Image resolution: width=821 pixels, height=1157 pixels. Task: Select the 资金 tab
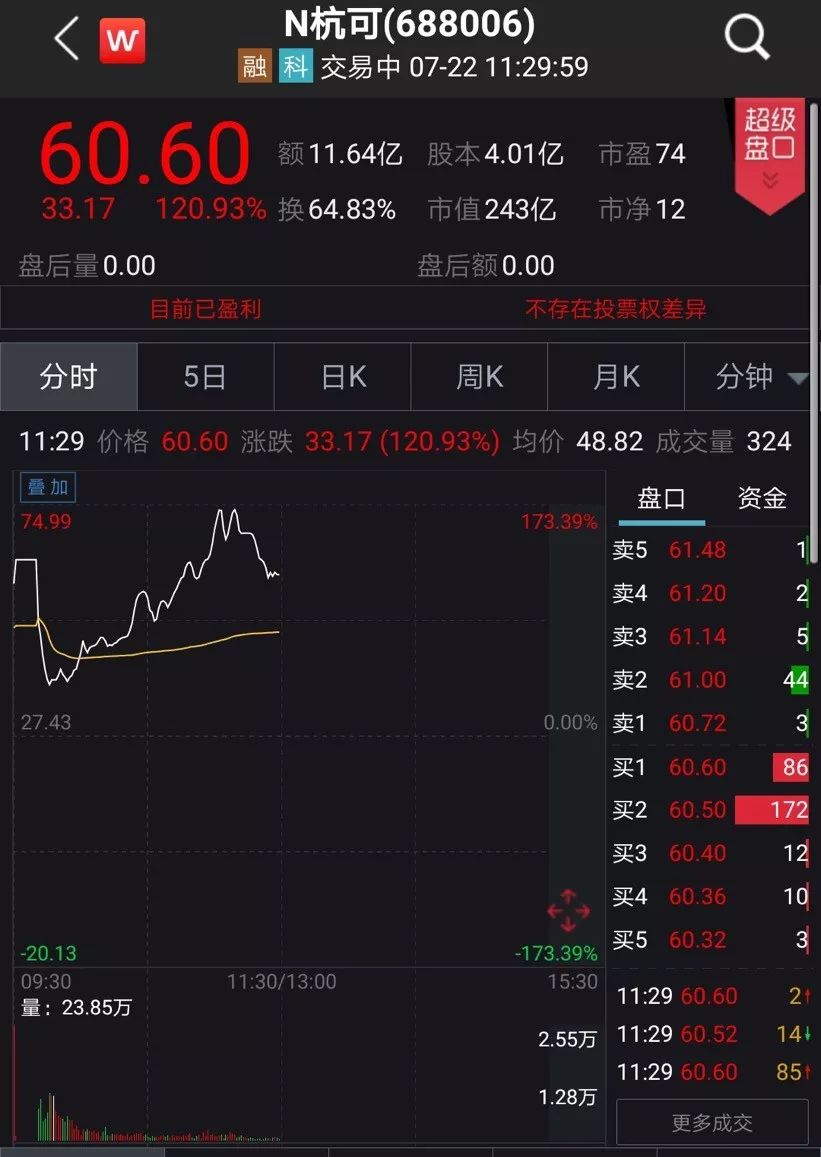762,499
